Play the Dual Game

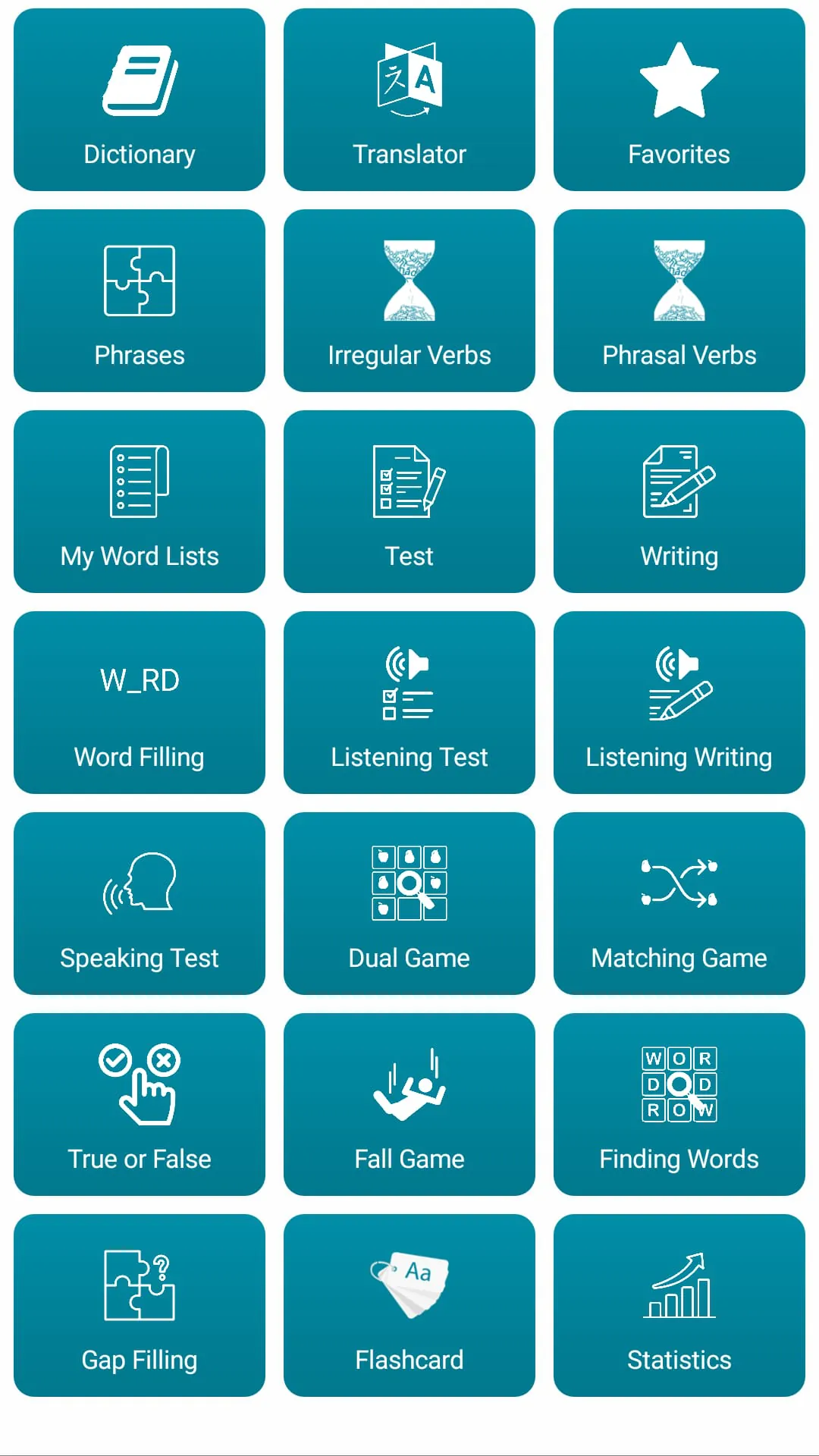pos(409,903)
